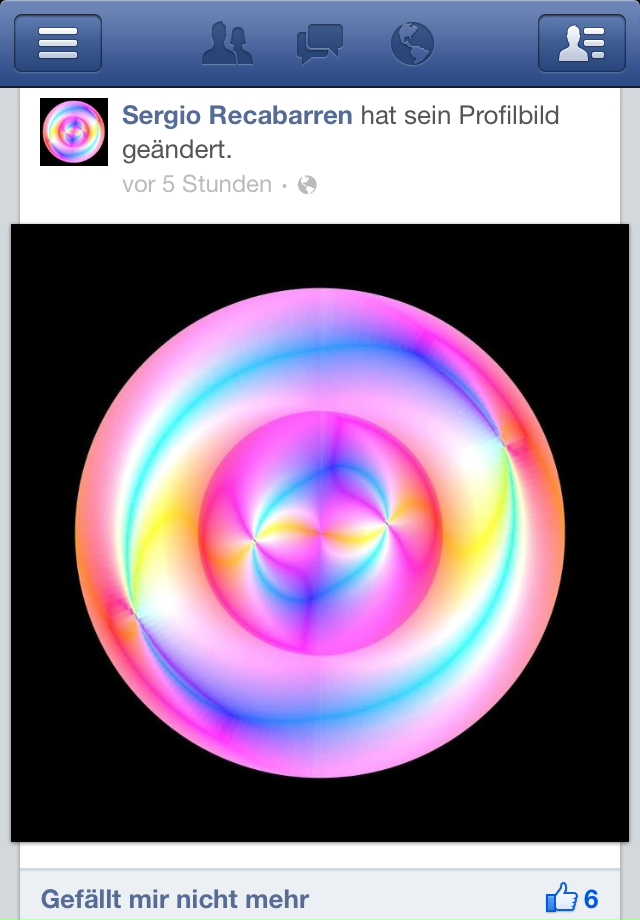See the 6 people who liked
The width and height of the screenshot is (640, 920).
click(x=573, y=898)
